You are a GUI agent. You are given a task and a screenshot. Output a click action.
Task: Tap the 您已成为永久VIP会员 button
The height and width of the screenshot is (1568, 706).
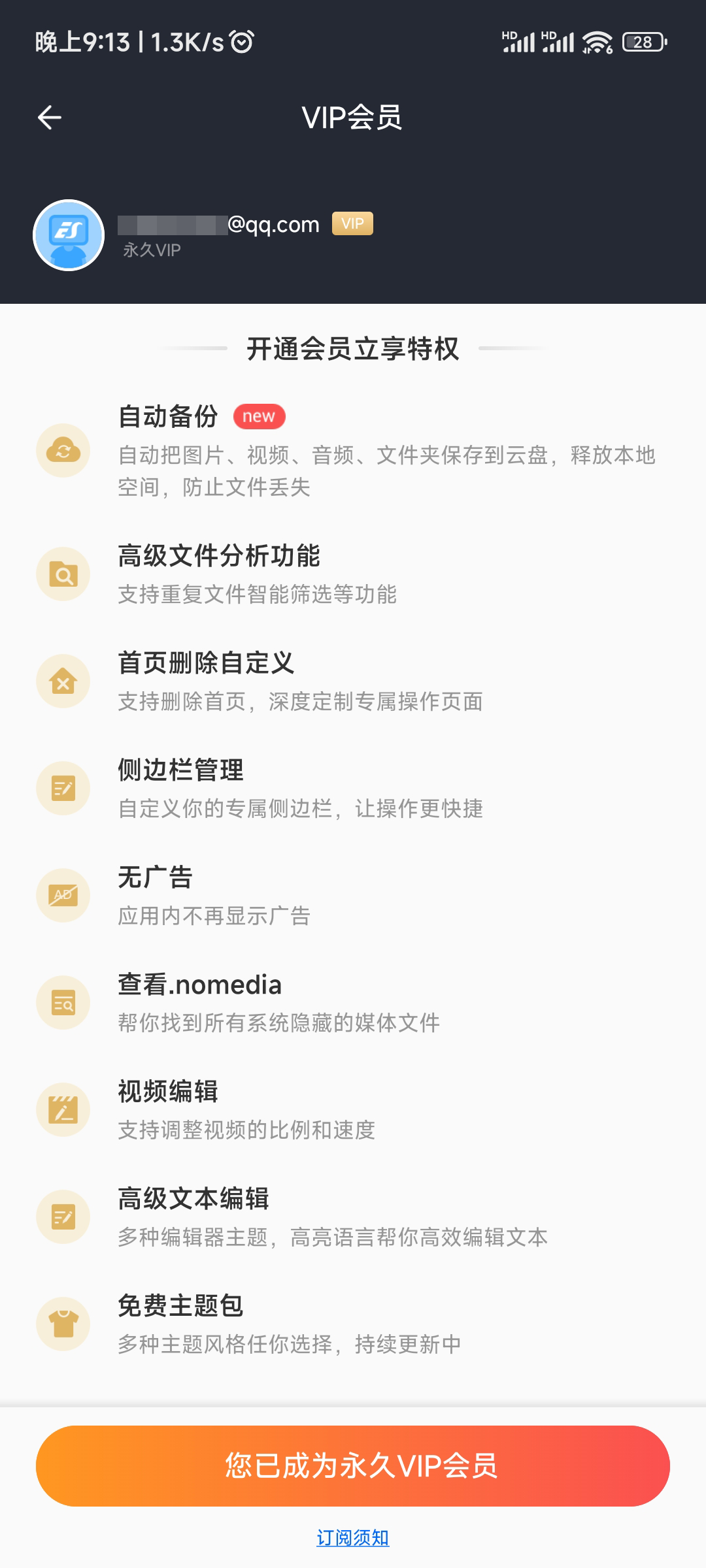coord(353,1465)
